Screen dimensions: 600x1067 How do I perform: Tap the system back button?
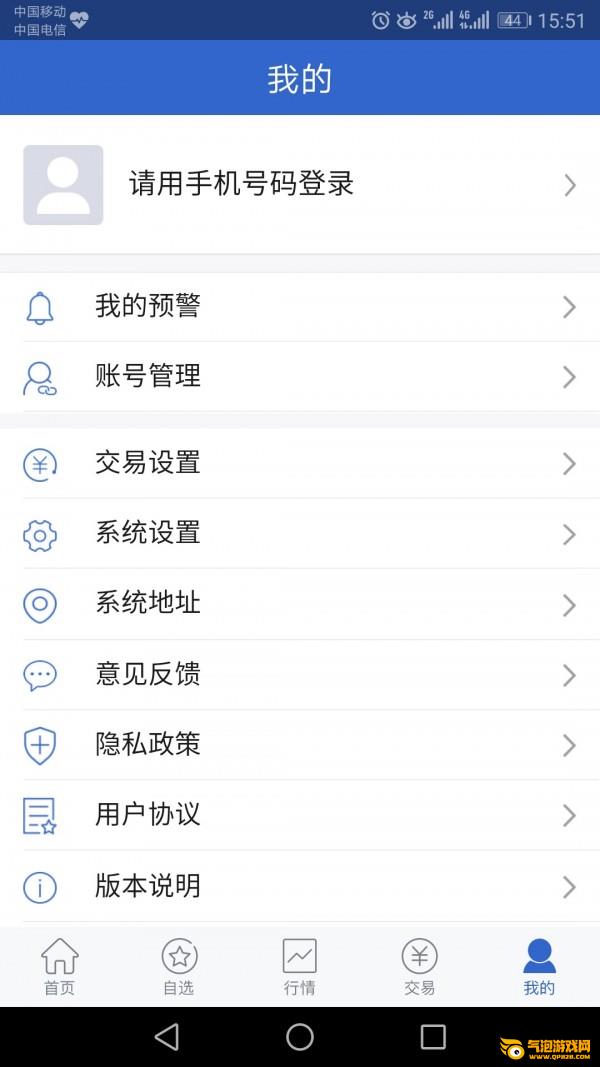[167, 1037]
